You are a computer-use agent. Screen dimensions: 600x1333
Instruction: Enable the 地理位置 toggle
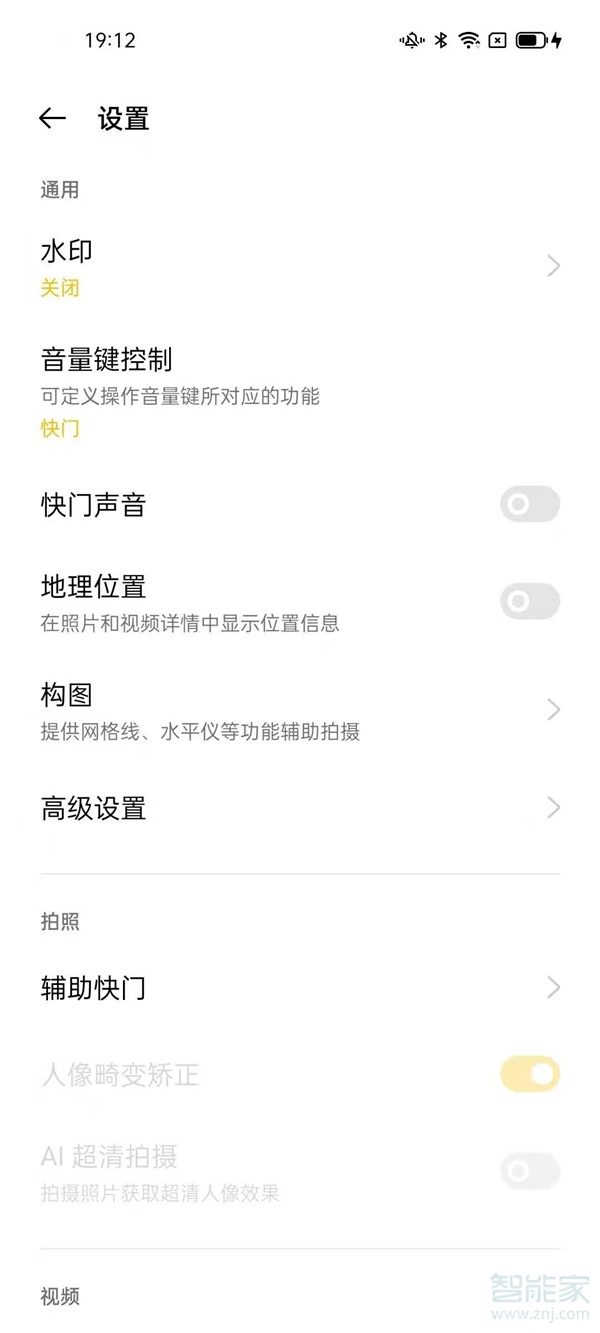529,601
